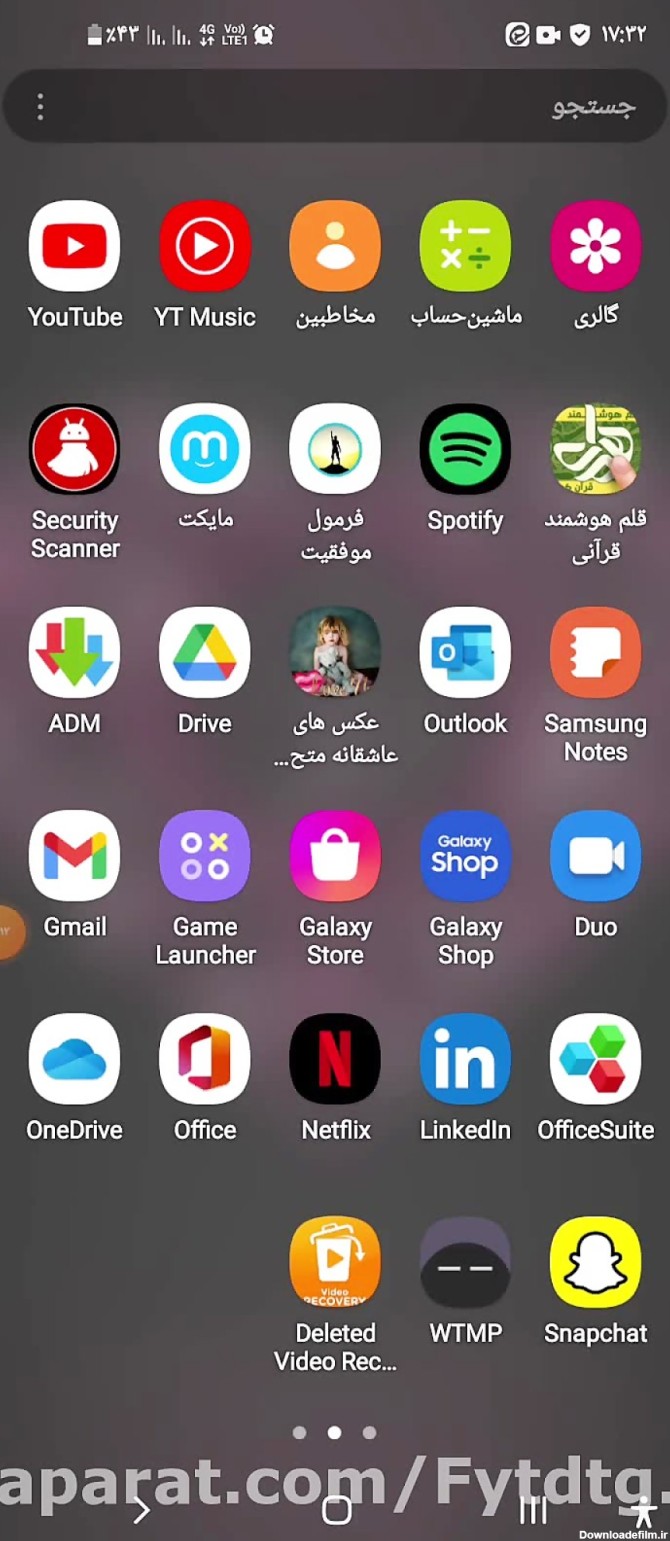Open Samsung Notes
This screenshot has height=1541, width=670.
(595, 653)
